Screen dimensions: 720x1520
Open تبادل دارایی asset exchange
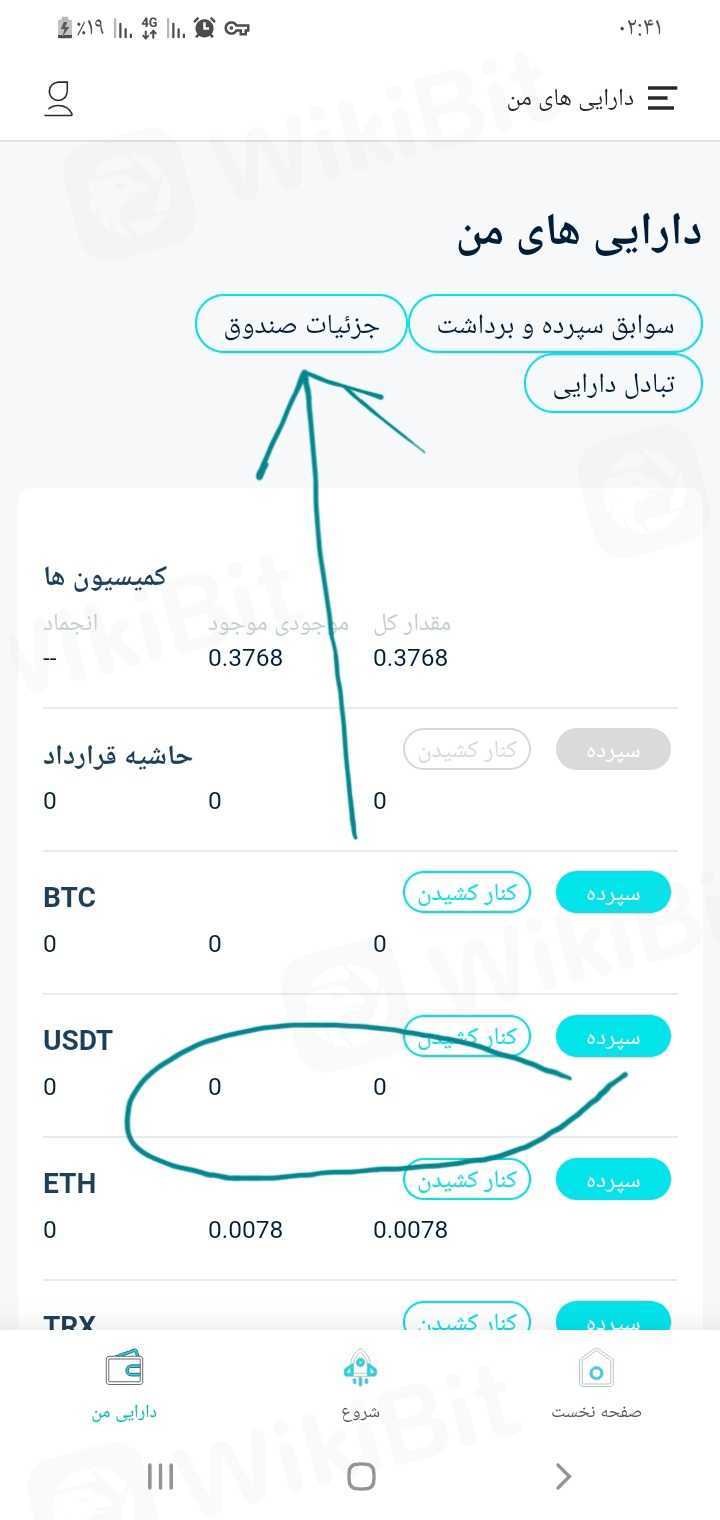point(614,383)
